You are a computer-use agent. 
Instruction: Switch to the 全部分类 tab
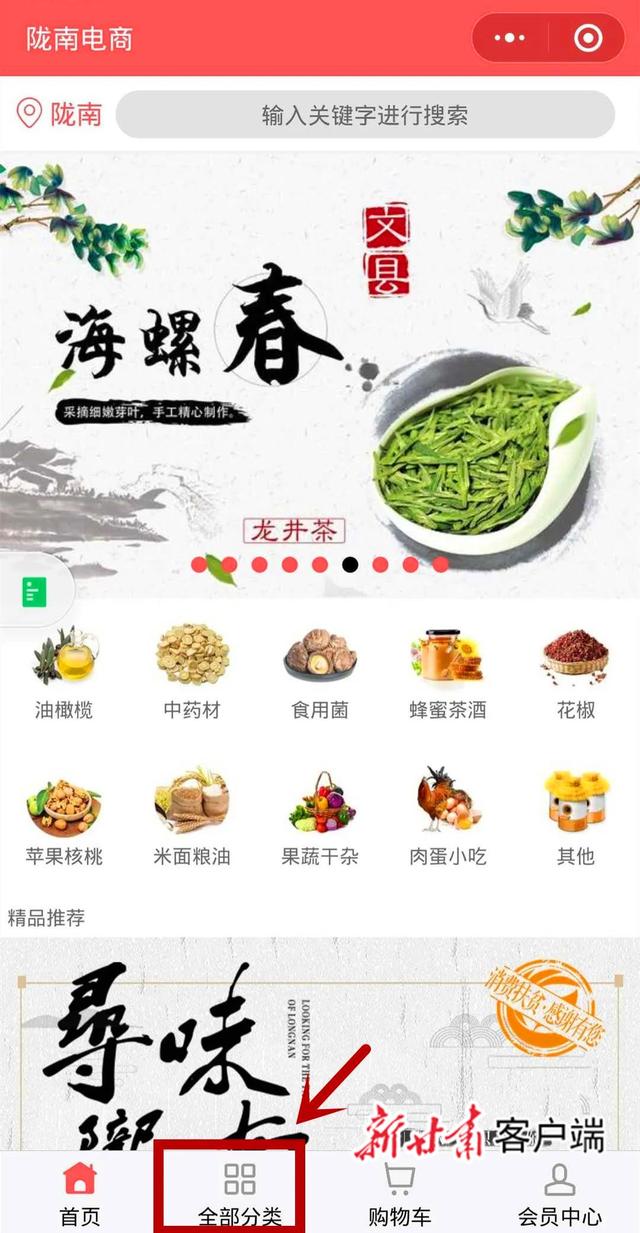point(240,1193)
